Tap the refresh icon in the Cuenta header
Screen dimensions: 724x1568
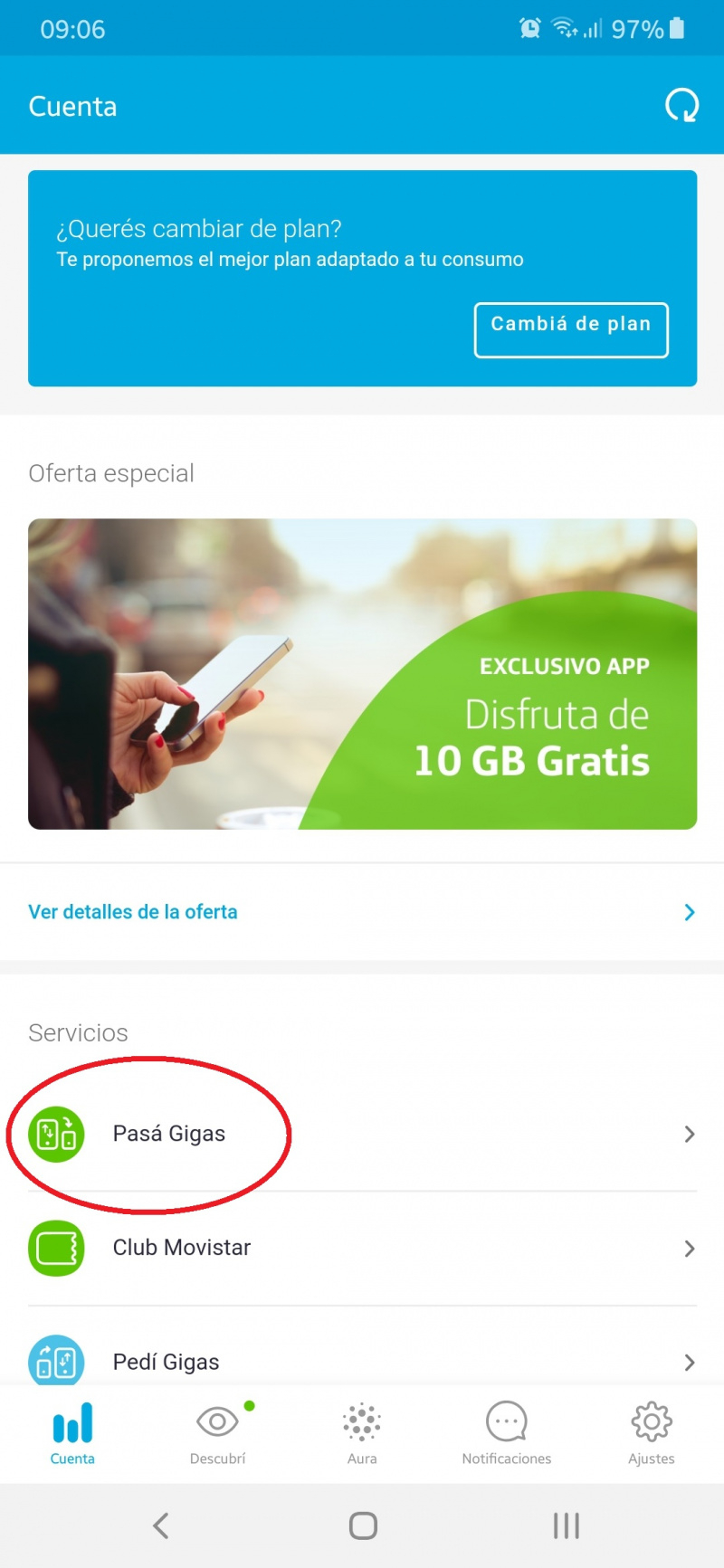681,106
